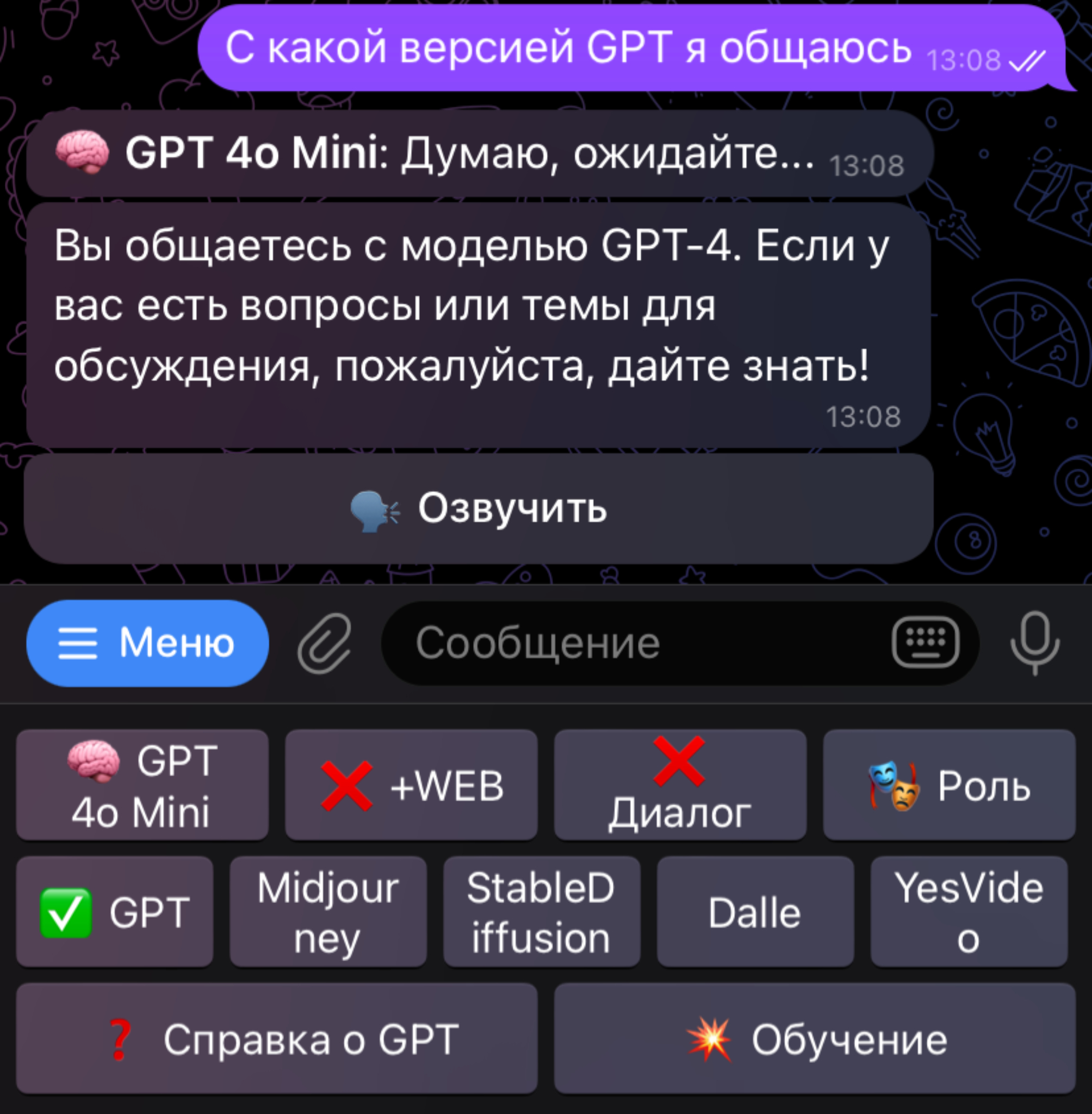1092x1114 pixels.
Task: Toggle the +WEB option
Action: pos(411,785)
